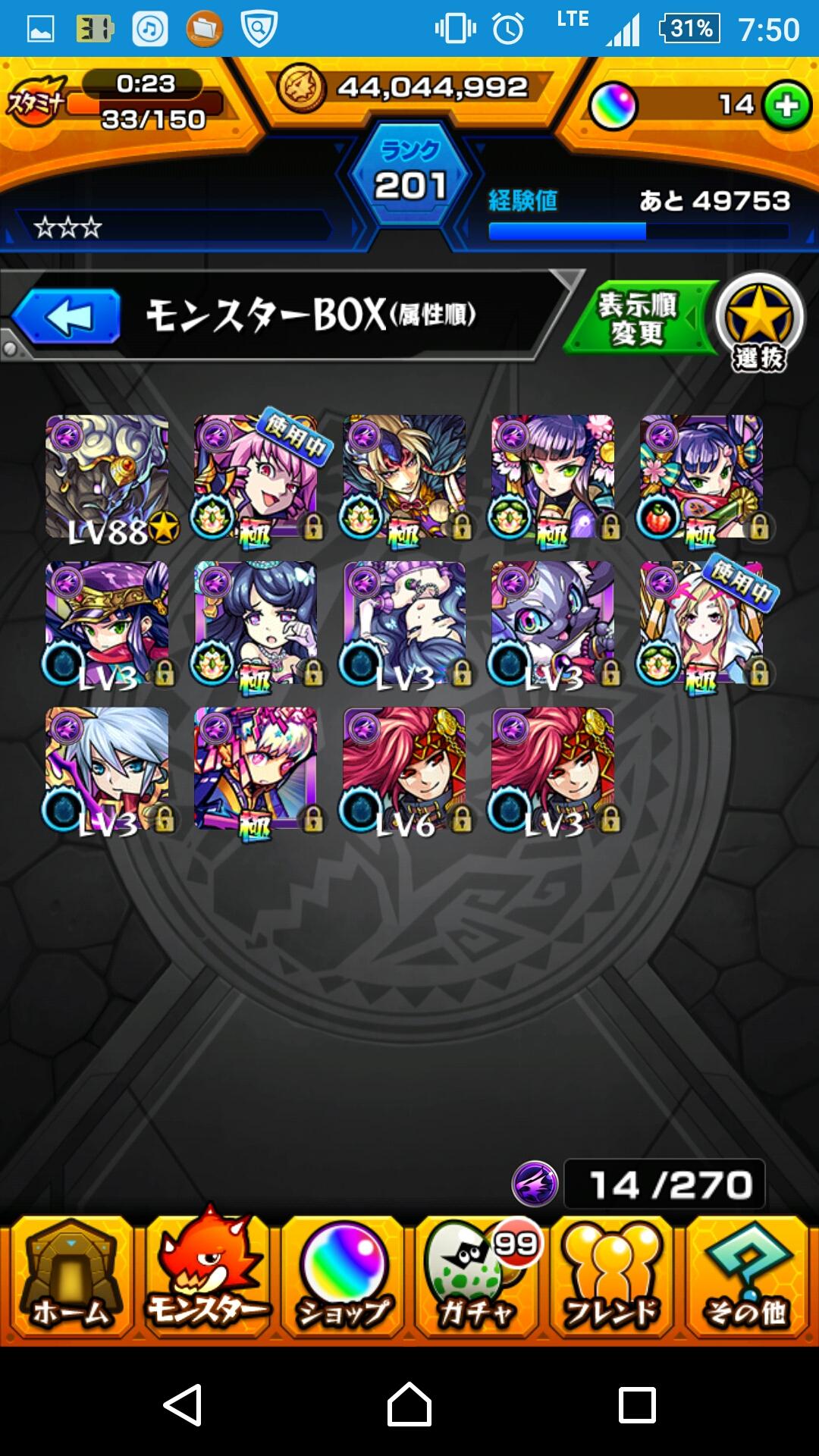Select the gray cat LV3 monster

[x=553, y=623]
